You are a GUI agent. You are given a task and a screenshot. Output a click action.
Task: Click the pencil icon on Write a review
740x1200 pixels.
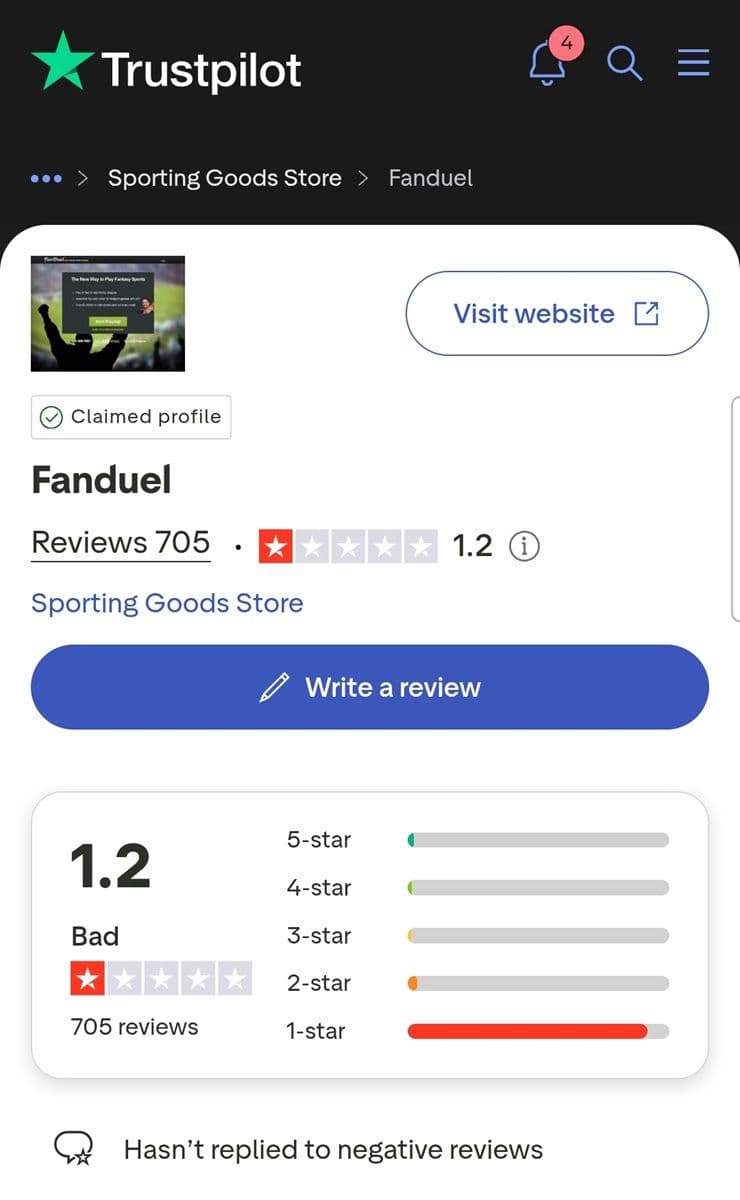point(270,687)
